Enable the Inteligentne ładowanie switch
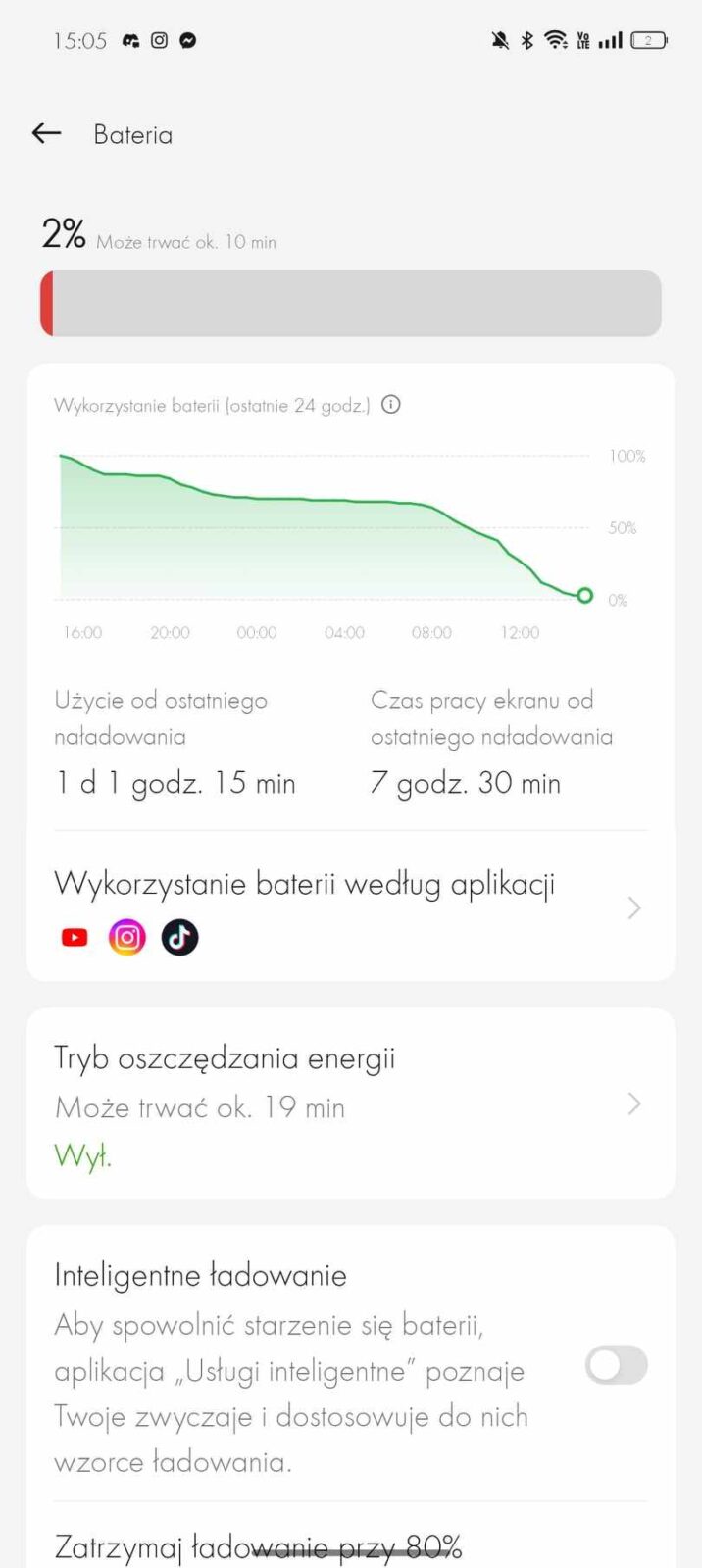The height and width of the screenshot is (1568, 702). point(616,1365)
